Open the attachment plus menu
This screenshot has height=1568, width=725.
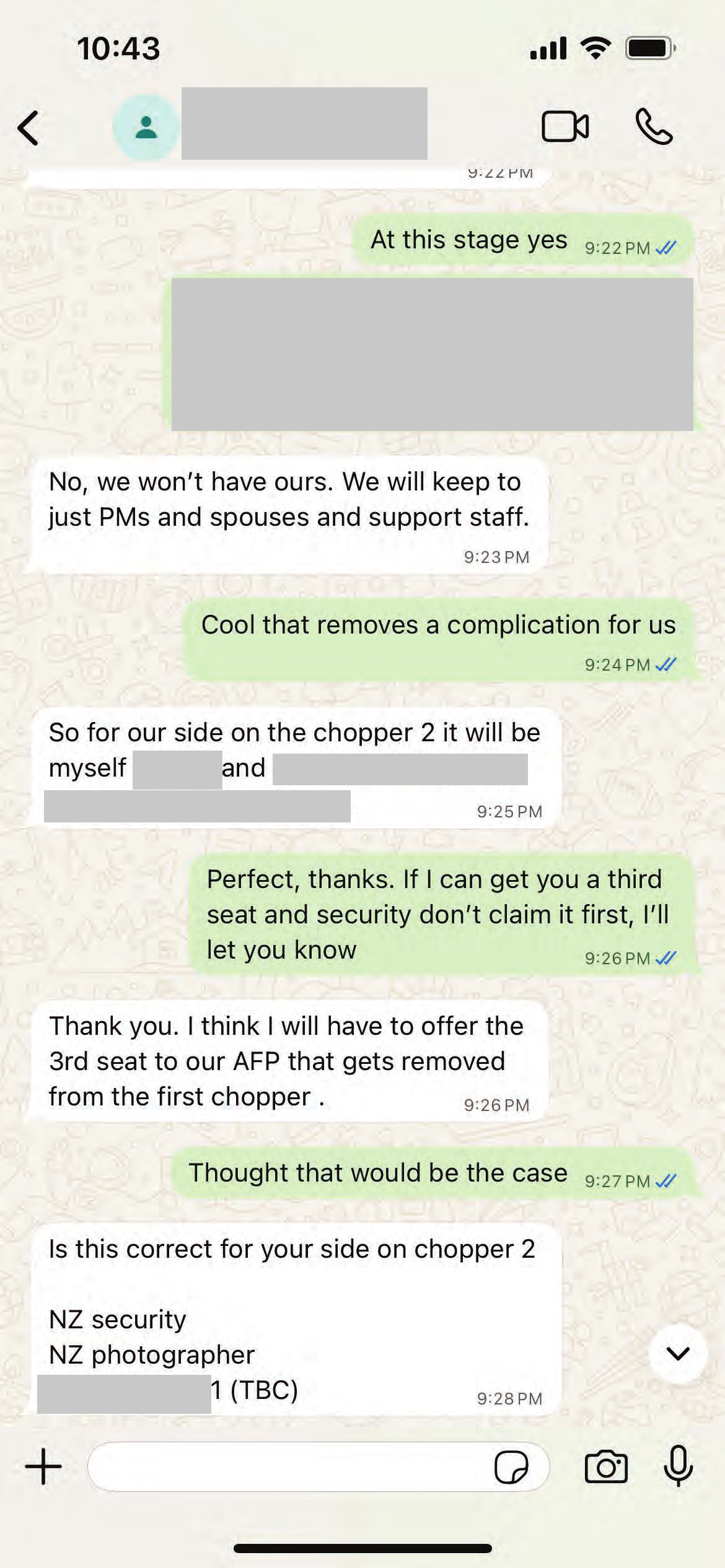pos(43,1466)
